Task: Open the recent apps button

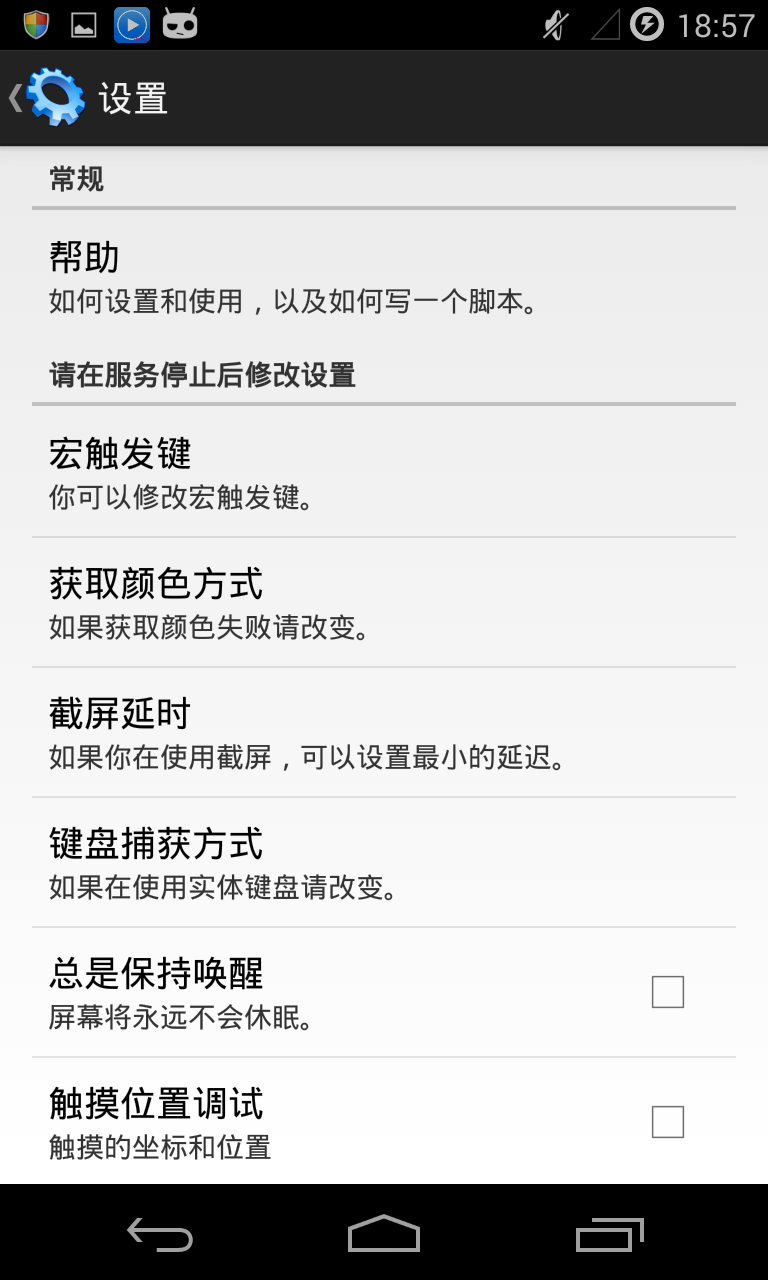Action: click(611, 1234)
